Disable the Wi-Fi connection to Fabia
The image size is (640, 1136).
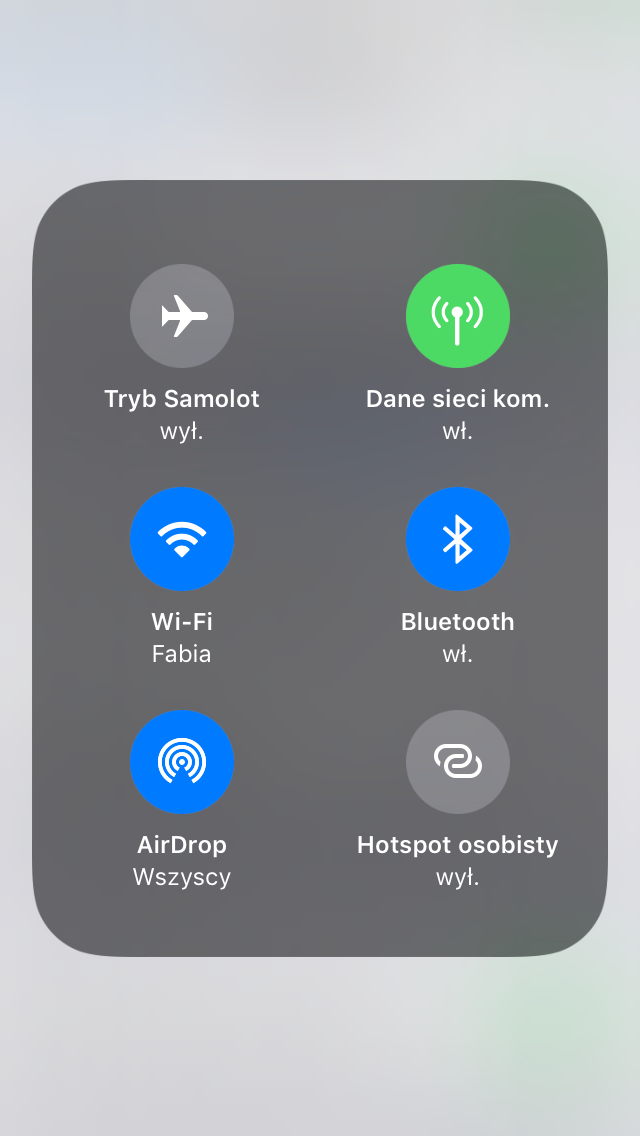(182, 539)
